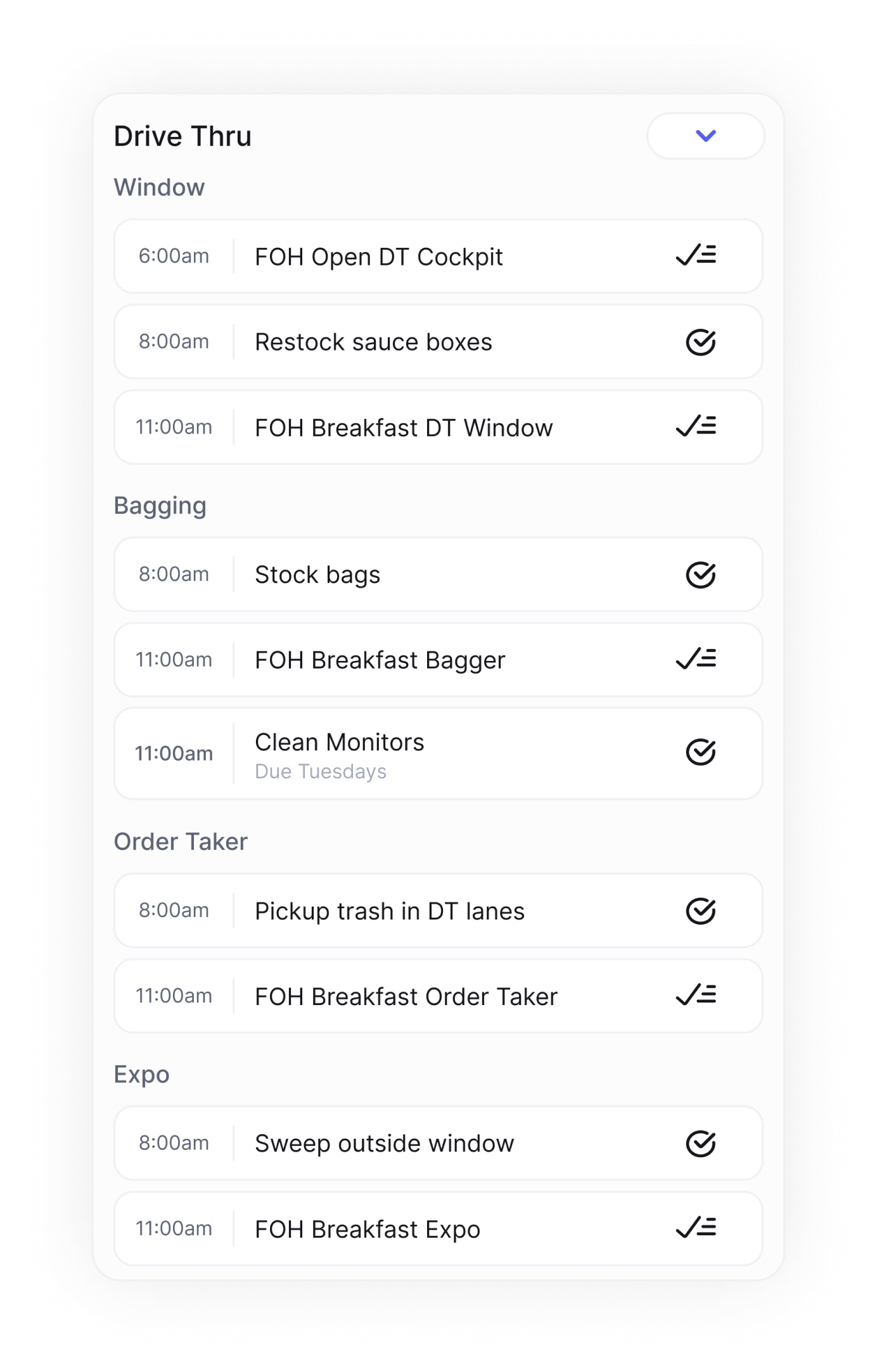Open the FOH Breakfast Bagger checklist
Screen dimensions: 877x1372
pos(696,659)
